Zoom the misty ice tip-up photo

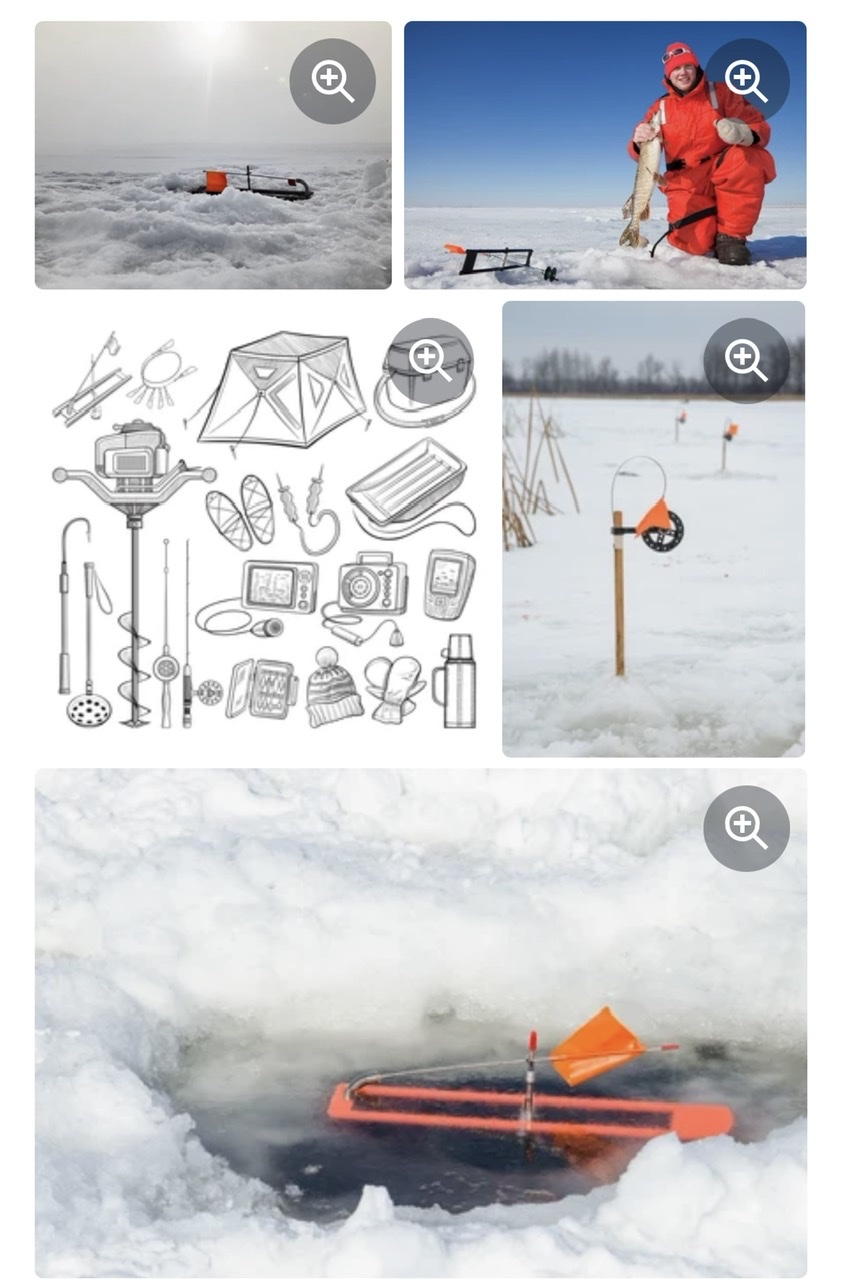pos(333,81)
